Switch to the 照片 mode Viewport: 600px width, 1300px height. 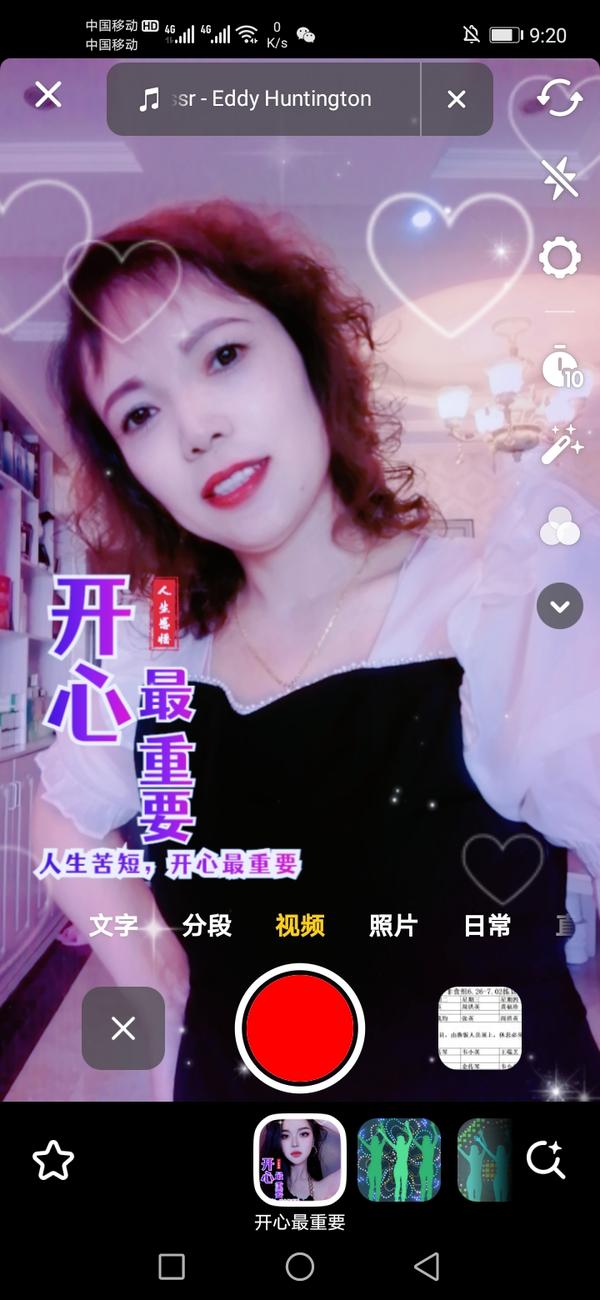393,926
